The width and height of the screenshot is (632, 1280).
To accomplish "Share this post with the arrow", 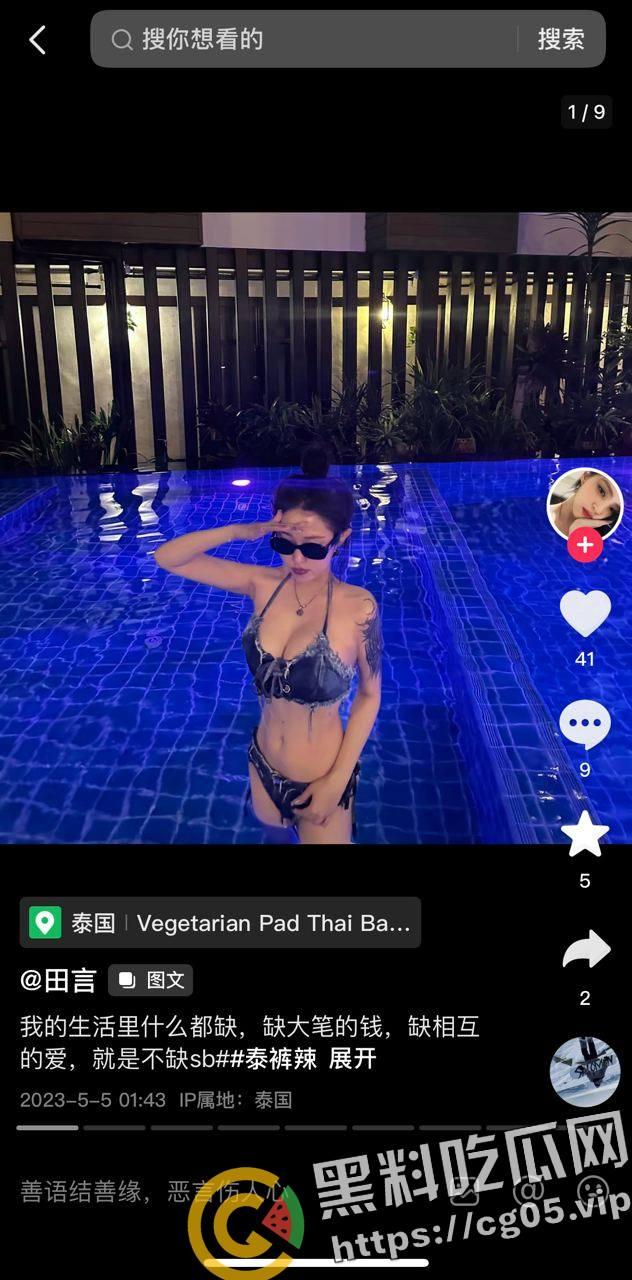I will point(585,950).
